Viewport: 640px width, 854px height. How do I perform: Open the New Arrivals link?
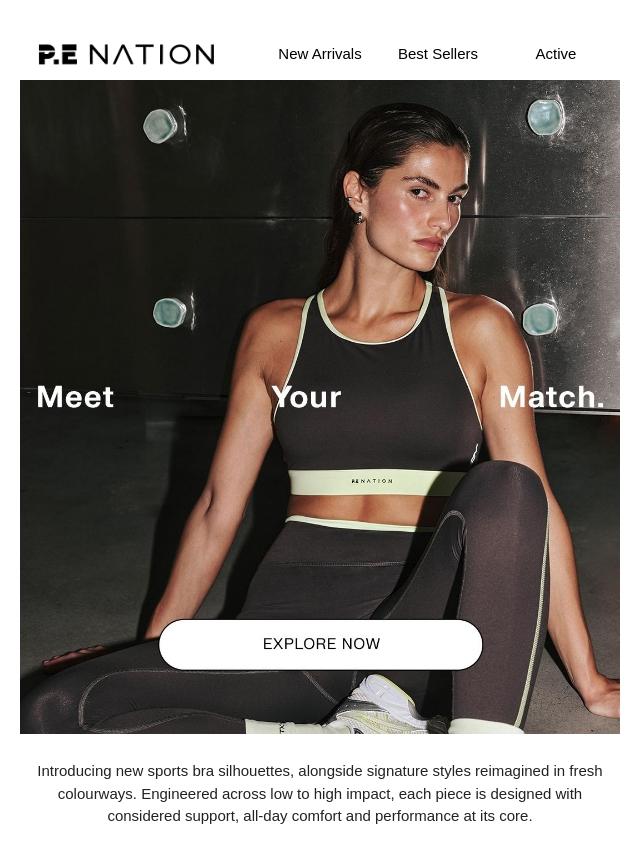320,54
